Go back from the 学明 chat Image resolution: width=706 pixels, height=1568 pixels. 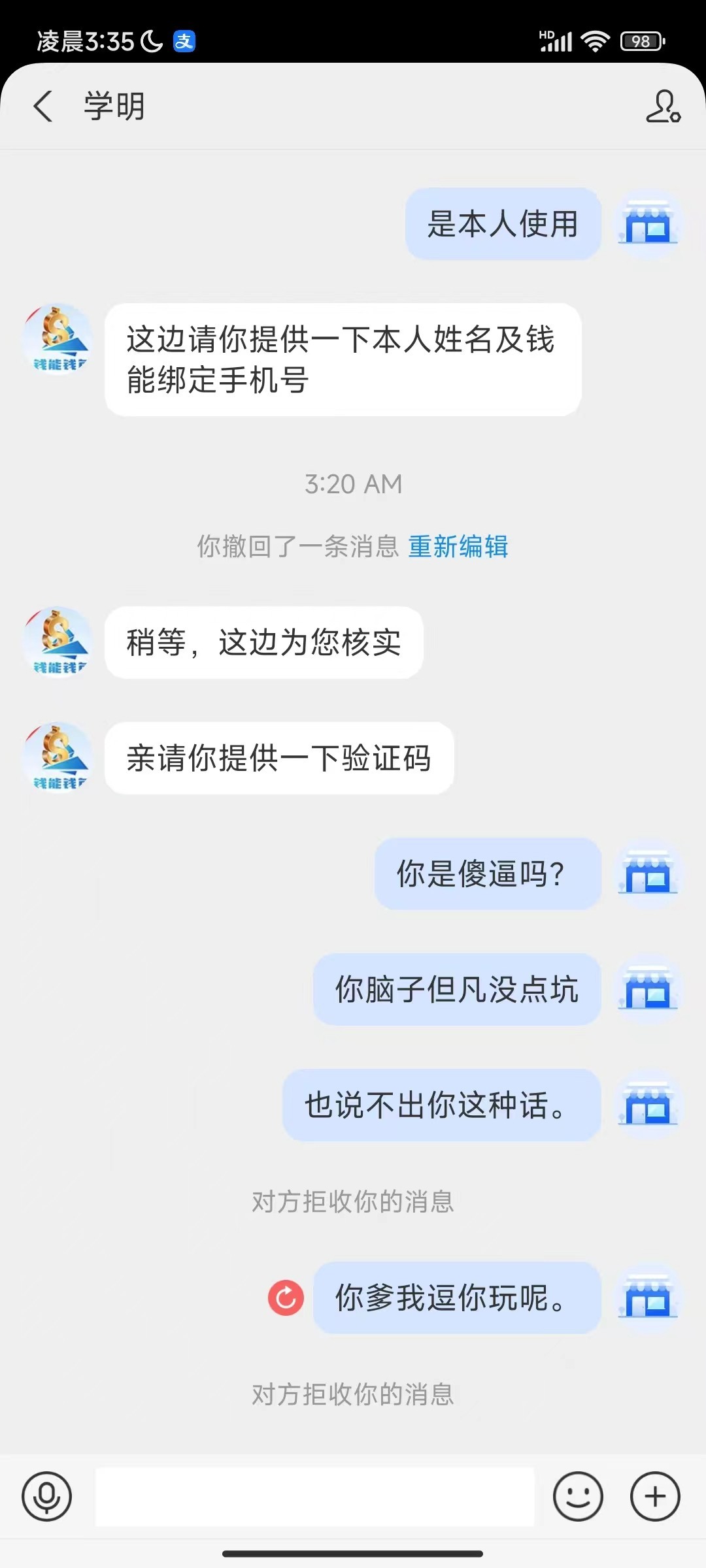click(x=43, y=106)
